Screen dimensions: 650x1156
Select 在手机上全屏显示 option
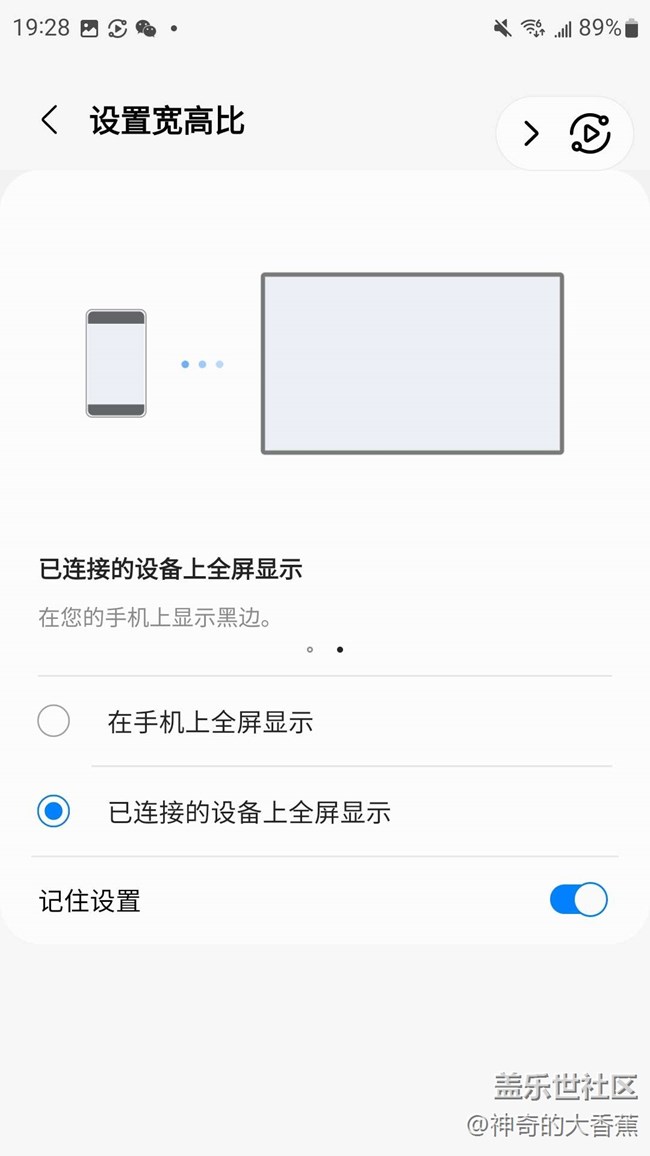(x=54, y=722)
